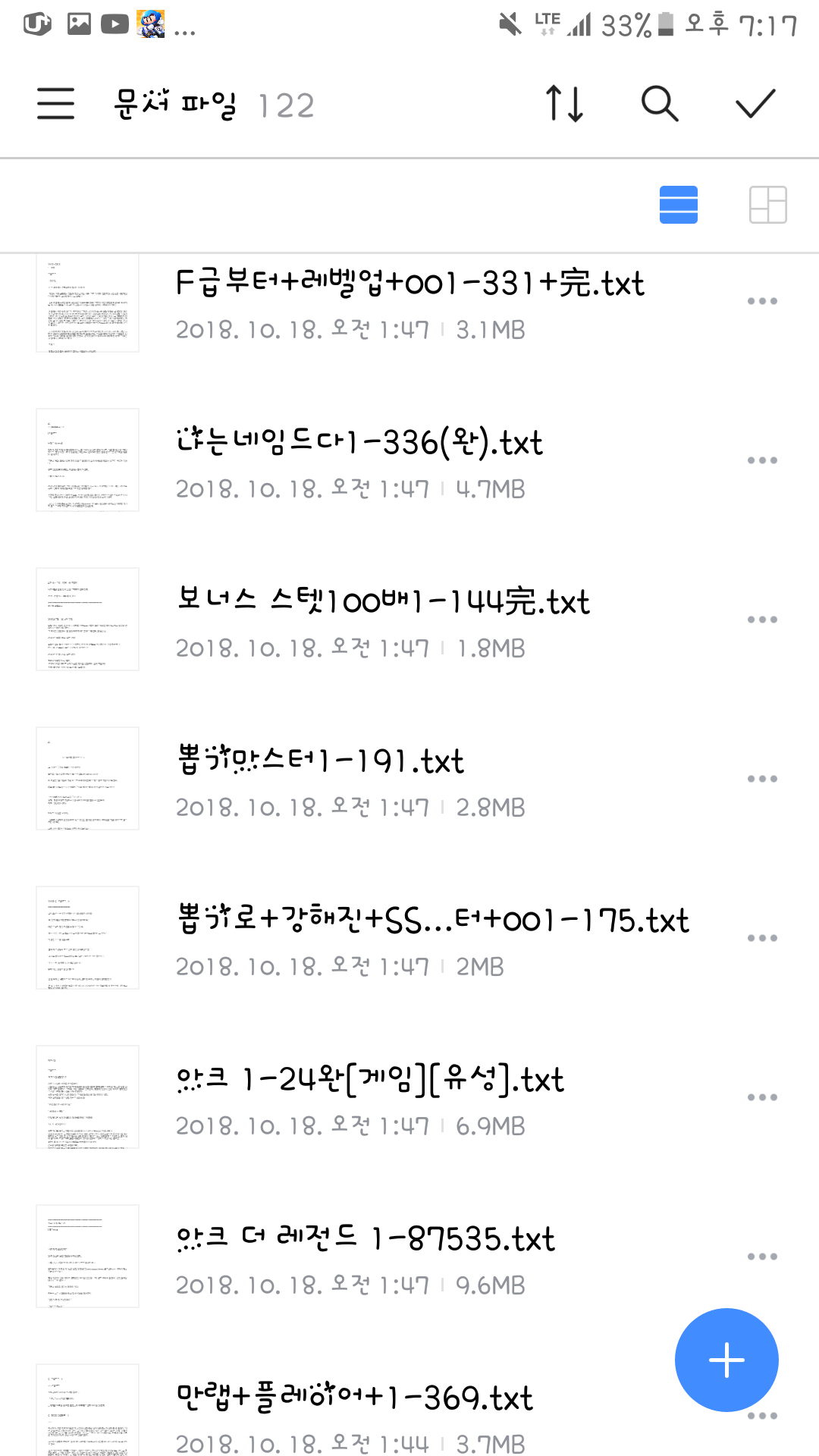This screenshot has height=1456, width=819.
Task: Open file 아크 1-24완[게임][유성].txt
Action: point(370,1098)
